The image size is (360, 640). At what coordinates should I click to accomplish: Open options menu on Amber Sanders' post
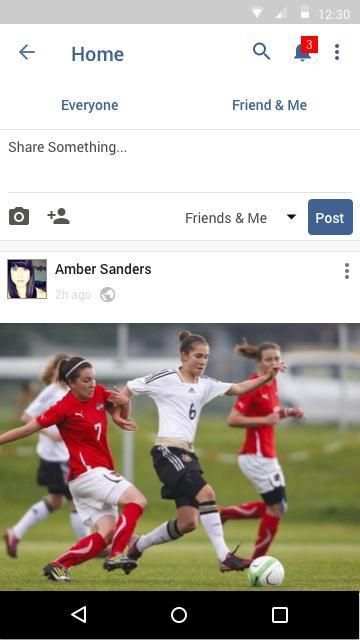tap(347, 271)
